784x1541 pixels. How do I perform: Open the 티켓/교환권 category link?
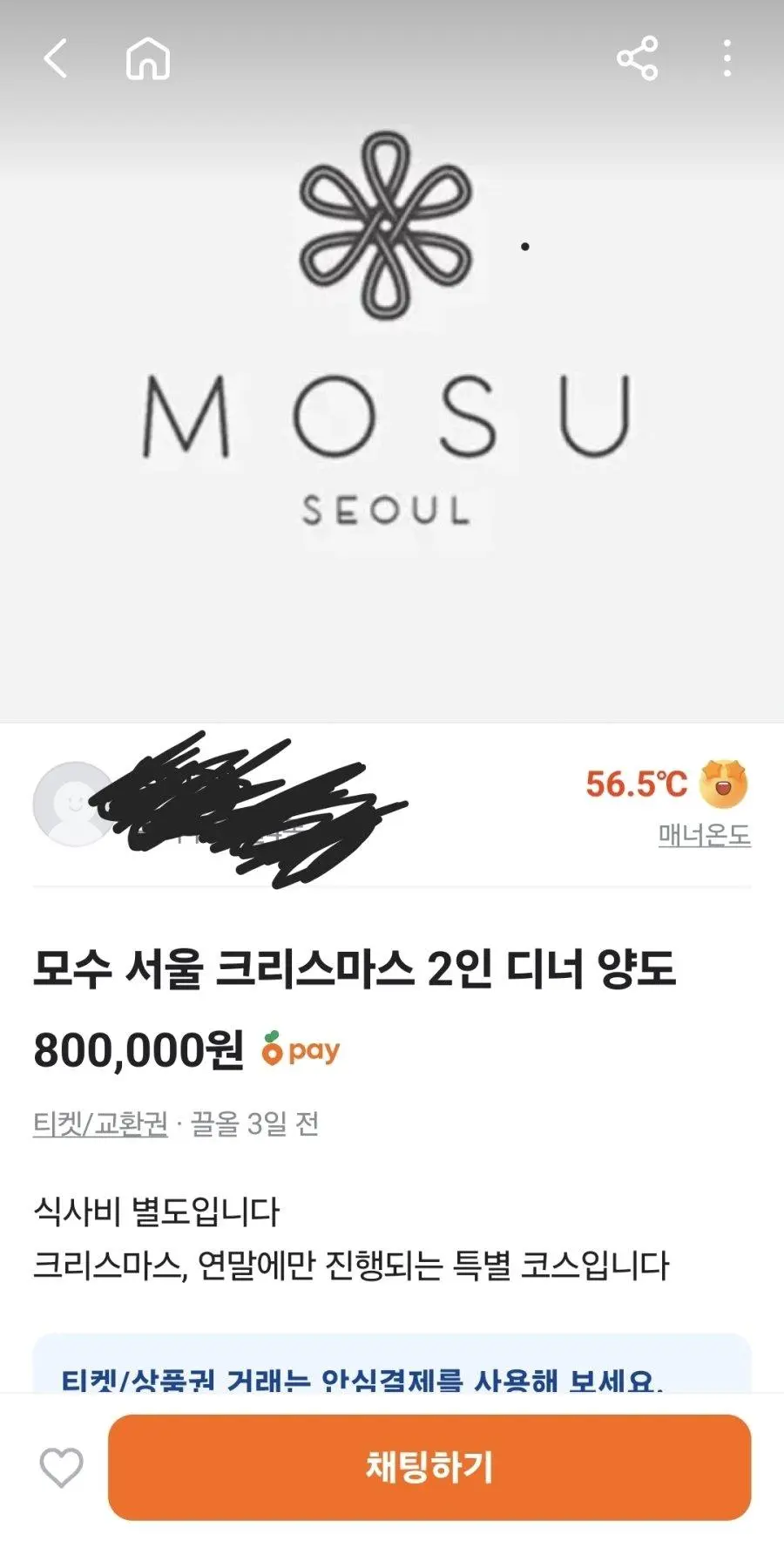(100, 1124)
